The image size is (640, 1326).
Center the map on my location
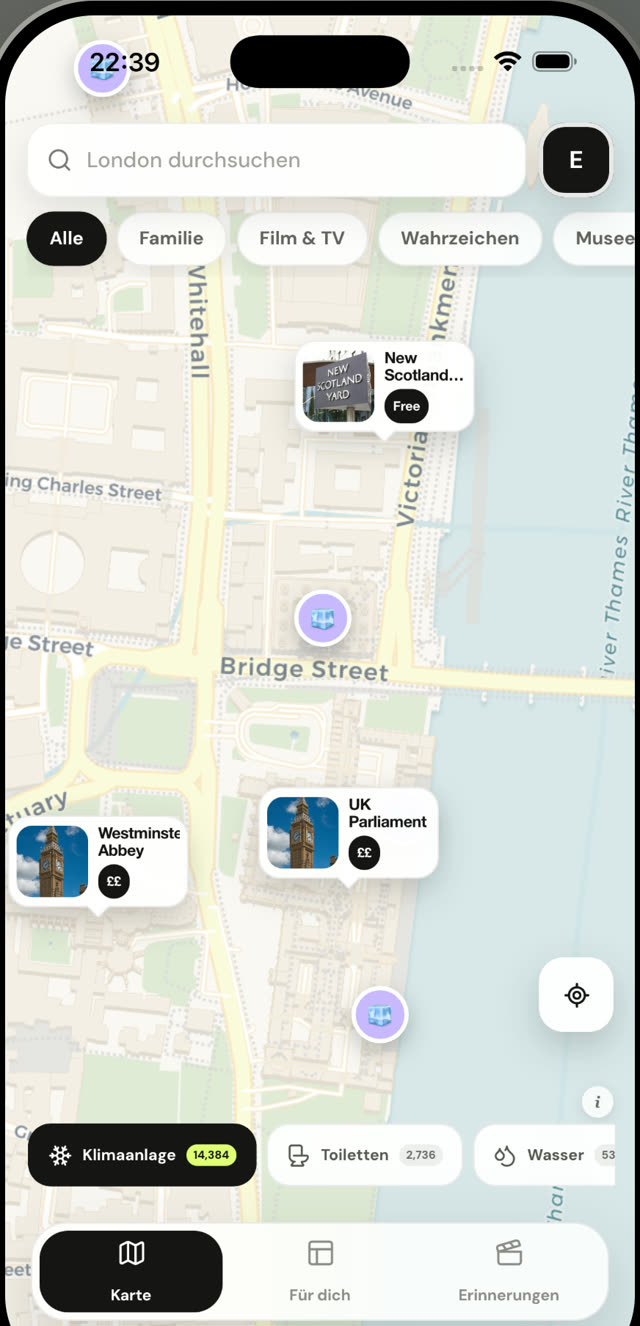pos(576,995)
